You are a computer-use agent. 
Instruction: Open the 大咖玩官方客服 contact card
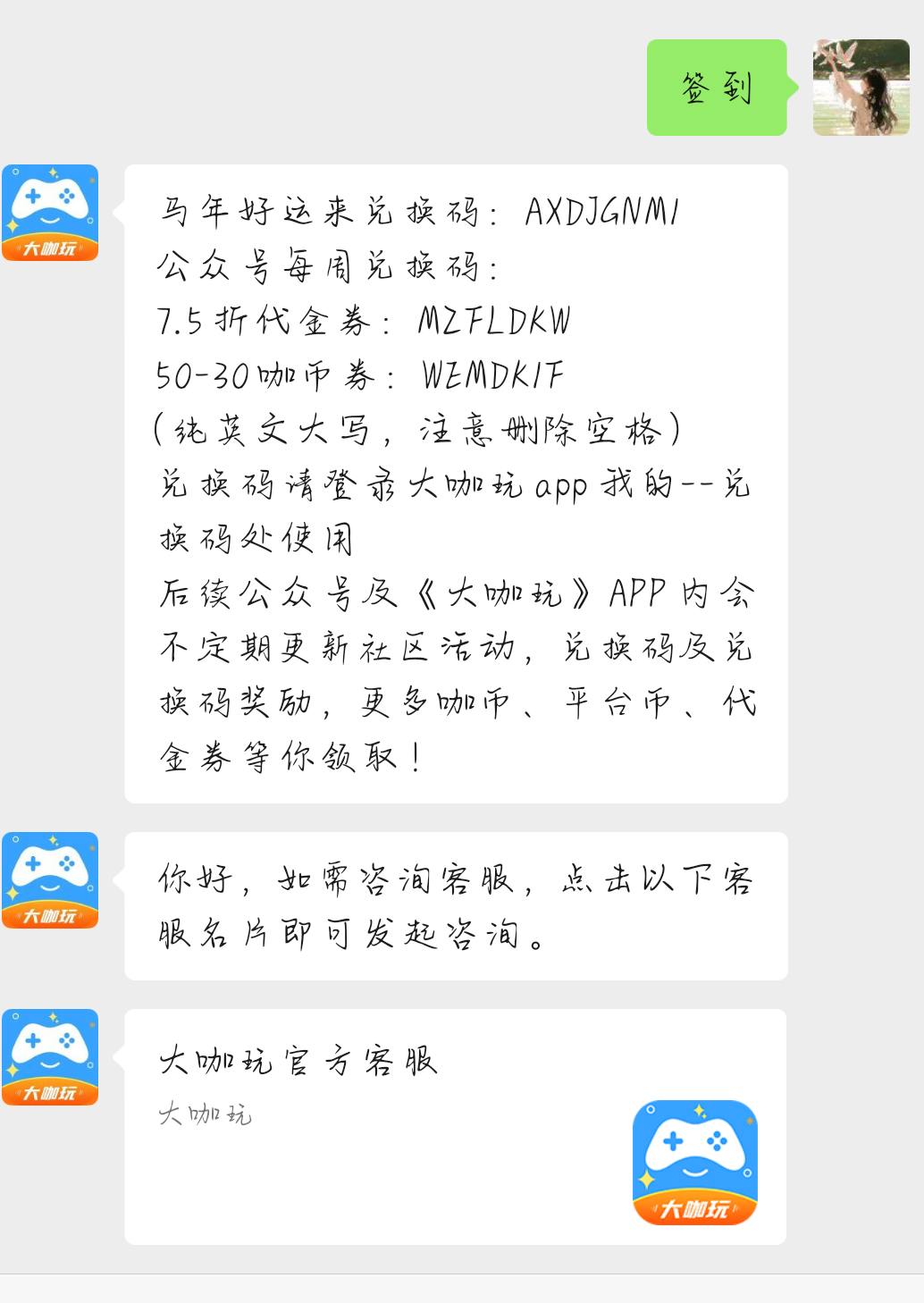[x=455, y=1126]
